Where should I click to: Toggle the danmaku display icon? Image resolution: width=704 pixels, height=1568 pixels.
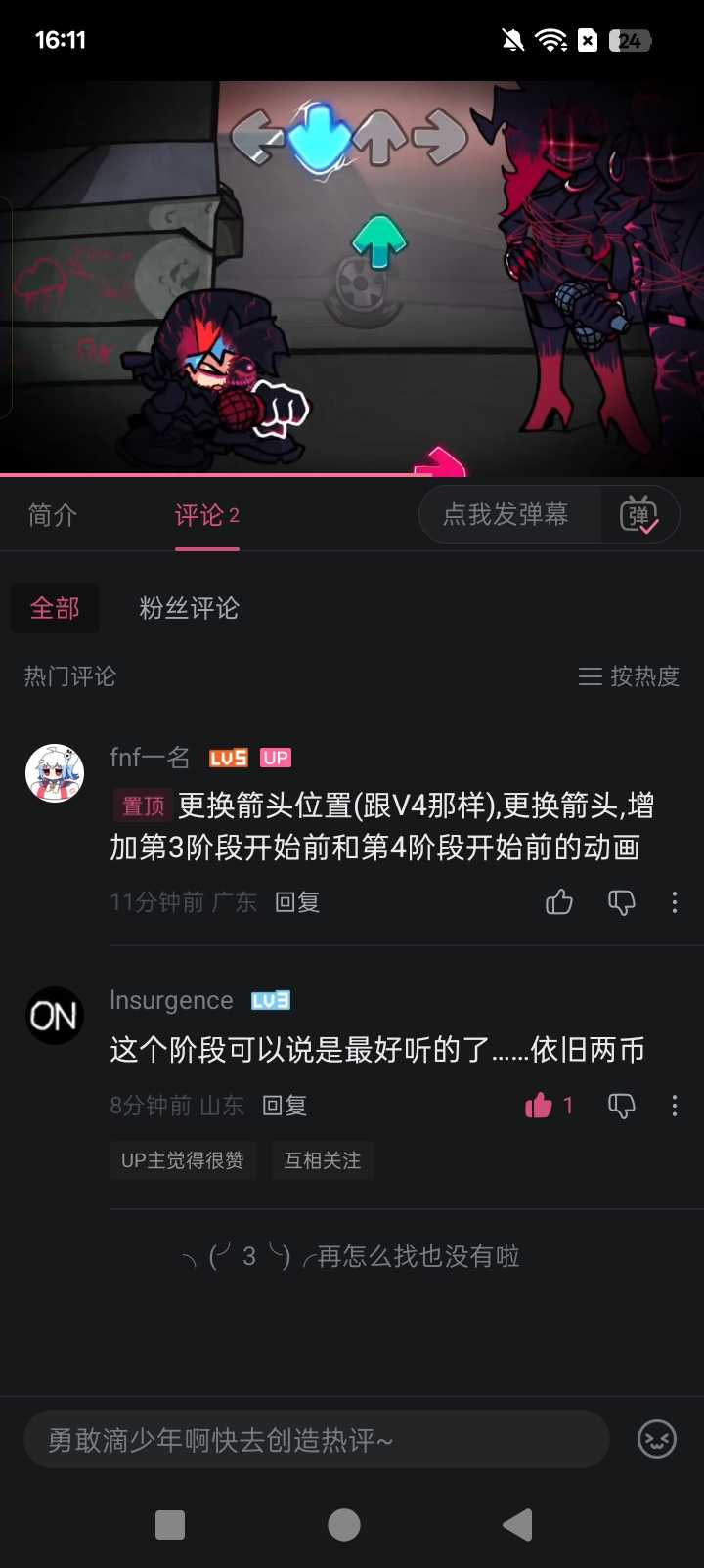(x=639, y=514)
